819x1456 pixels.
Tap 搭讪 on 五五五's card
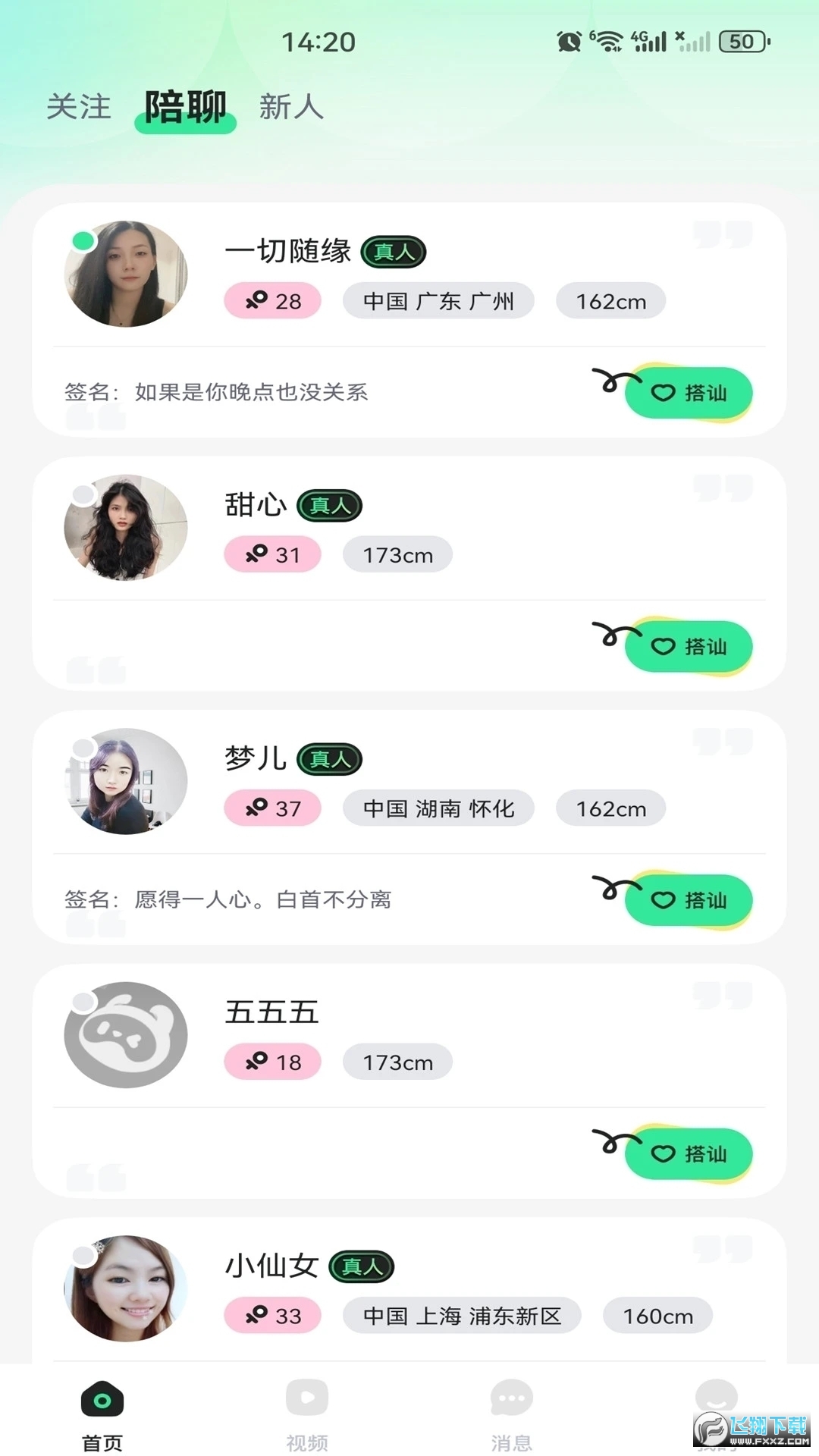(x=689, y=1154)
